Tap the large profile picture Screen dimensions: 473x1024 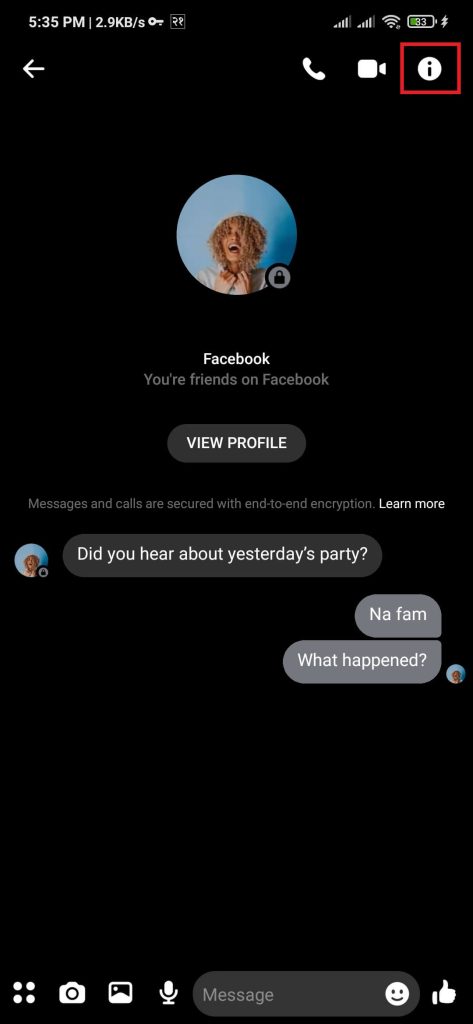236,234
